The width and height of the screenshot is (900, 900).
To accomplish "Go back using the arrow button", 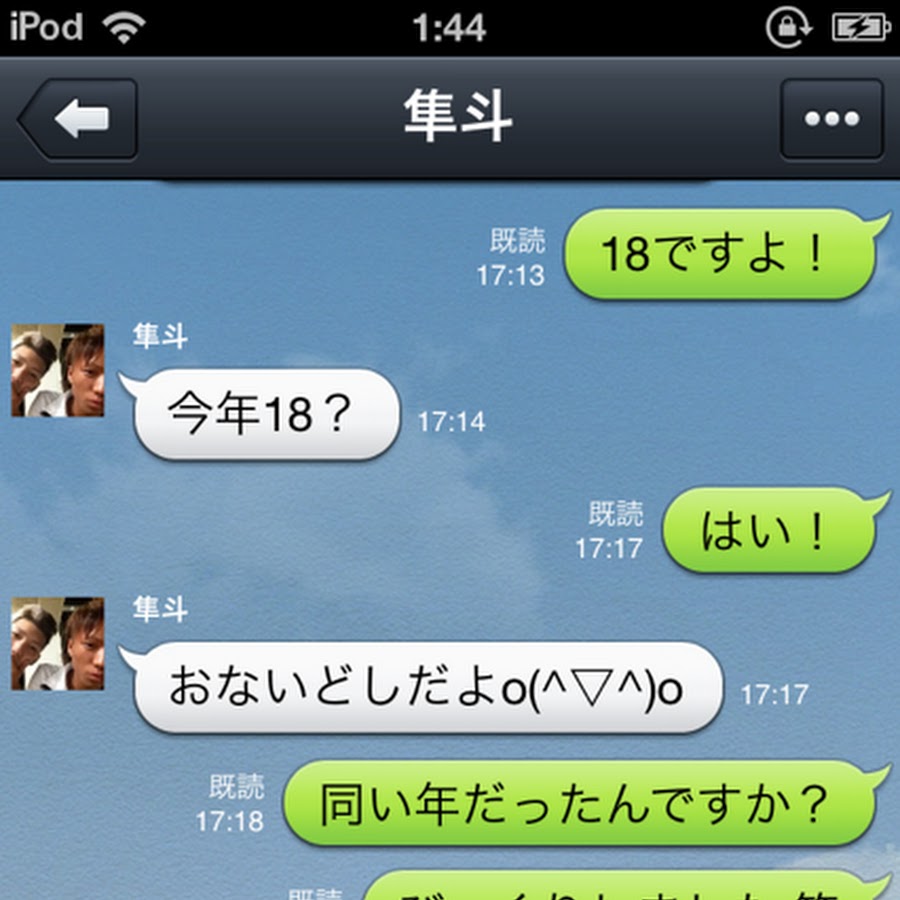I will pos(78,120).
